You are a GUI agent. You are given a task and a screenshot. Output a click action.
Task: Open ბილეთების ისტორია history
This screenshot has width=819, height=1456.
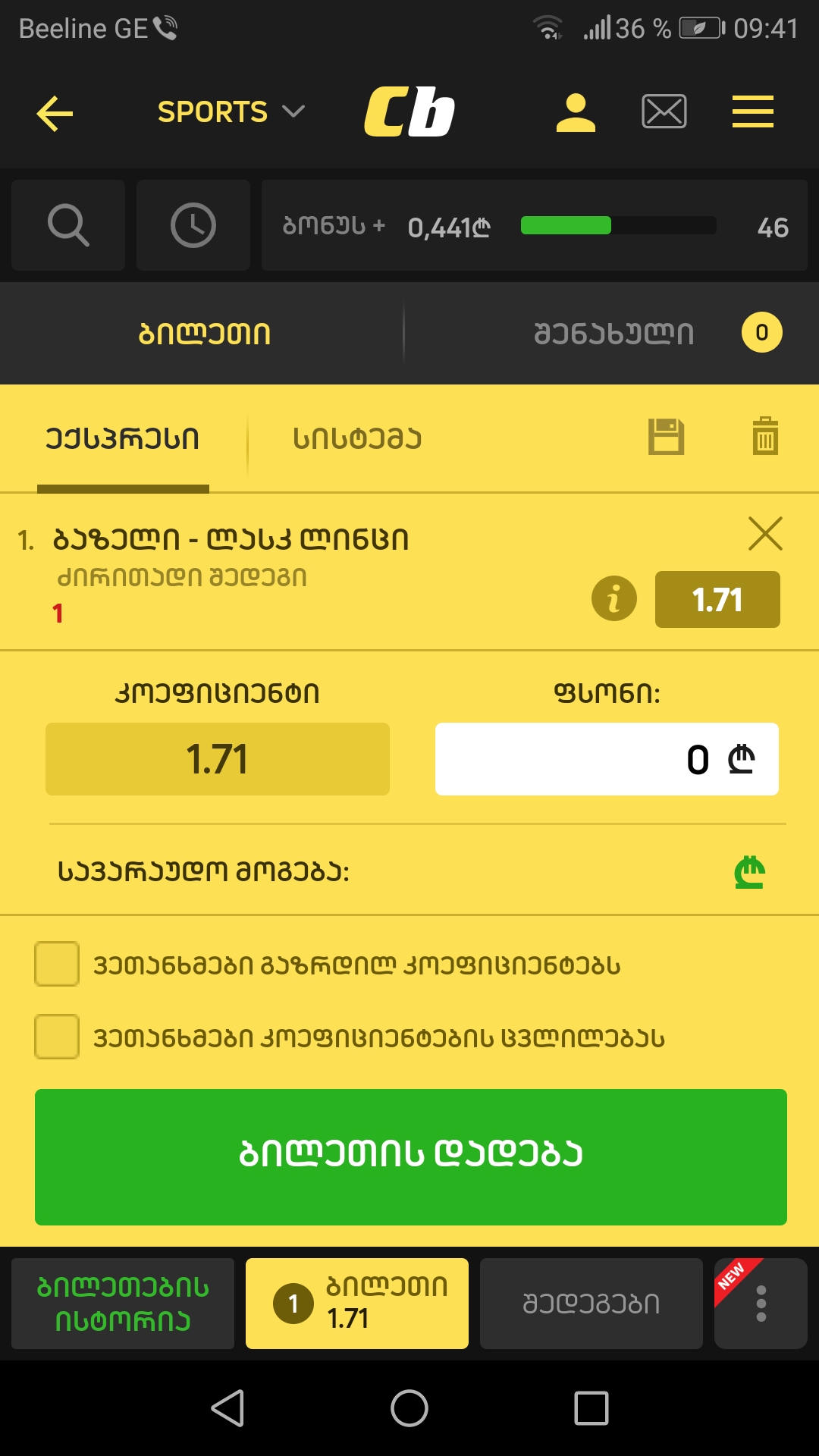(121, 1303)
